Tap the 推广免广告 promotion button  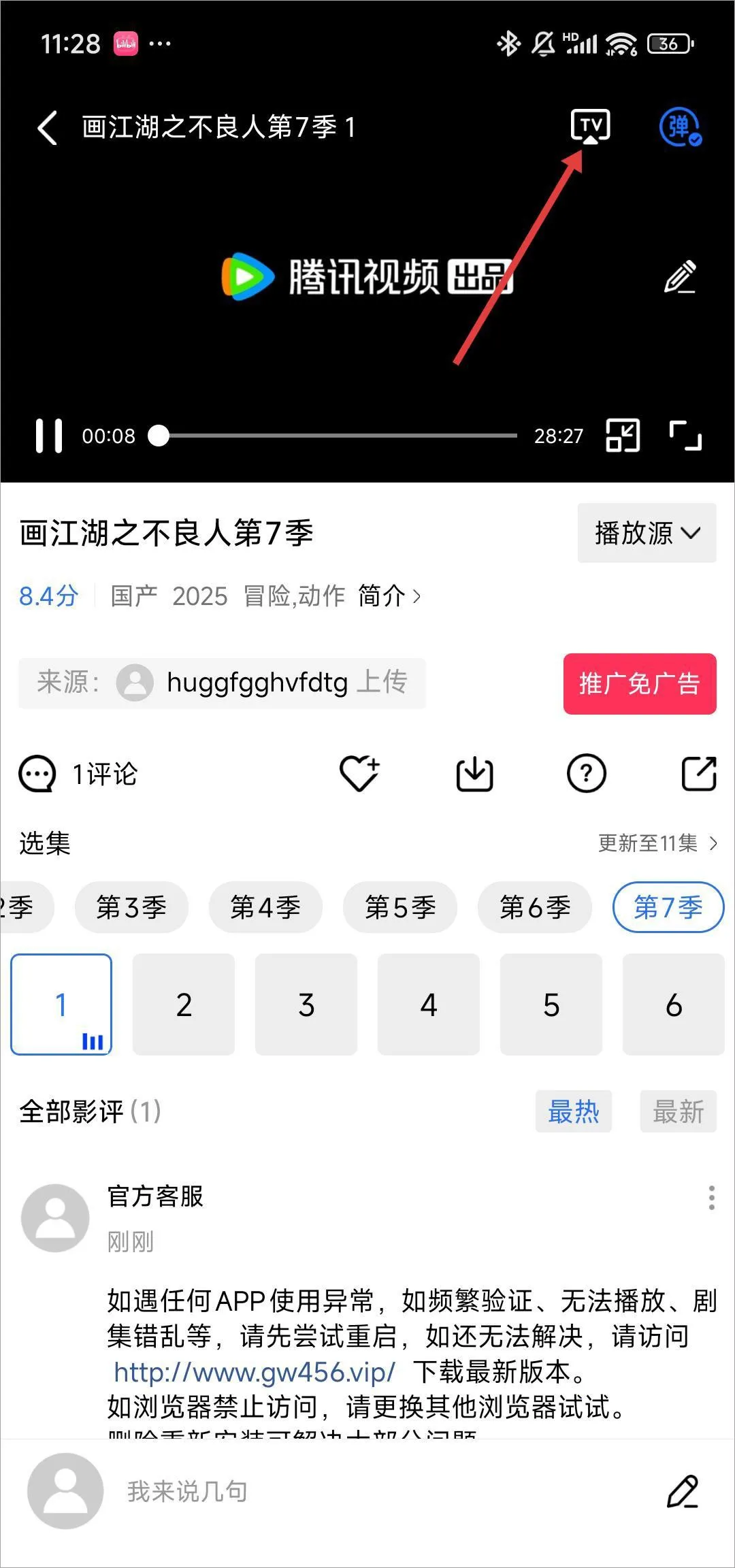click(638, 685)
